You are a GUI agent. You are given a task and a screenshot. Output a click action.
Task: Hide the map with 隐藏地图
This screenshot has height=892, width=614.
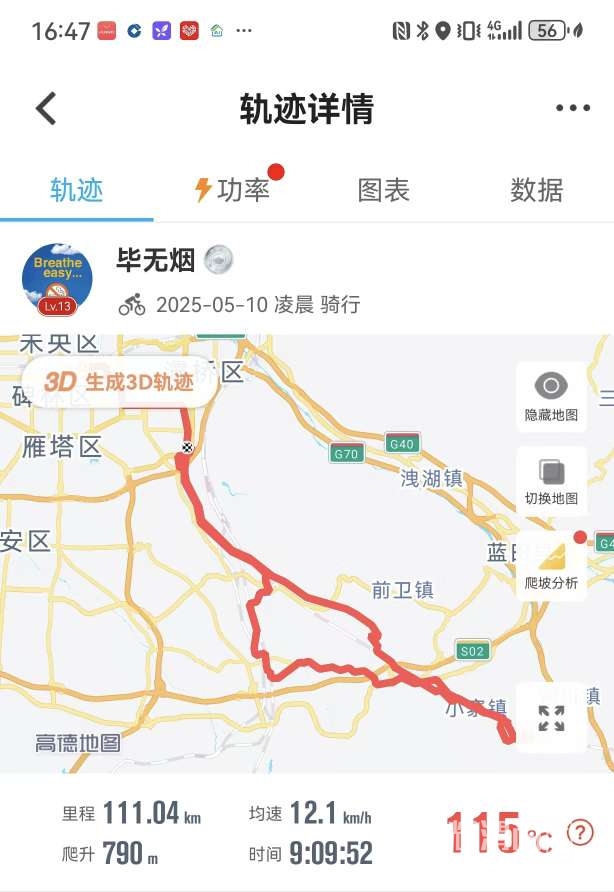point(551,396)
